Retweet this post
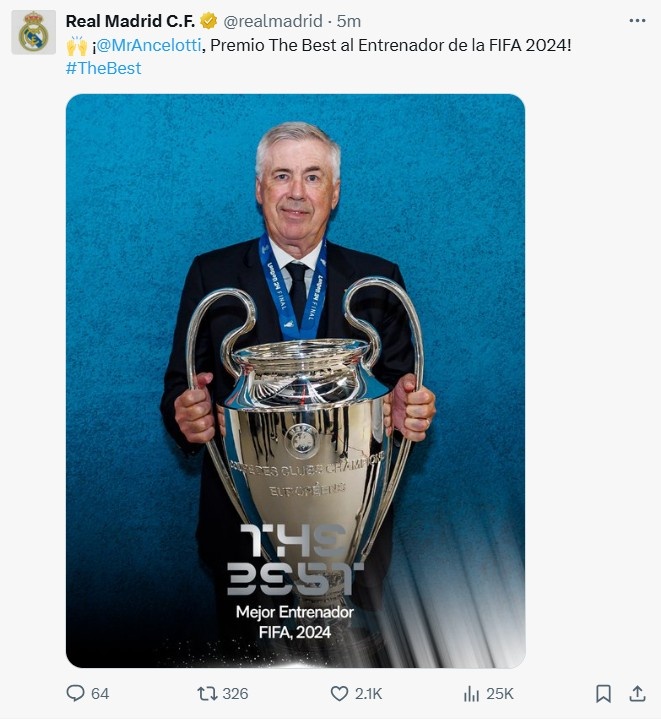The width and height of the screenshot is (661, 720). (x=208, y=693)
